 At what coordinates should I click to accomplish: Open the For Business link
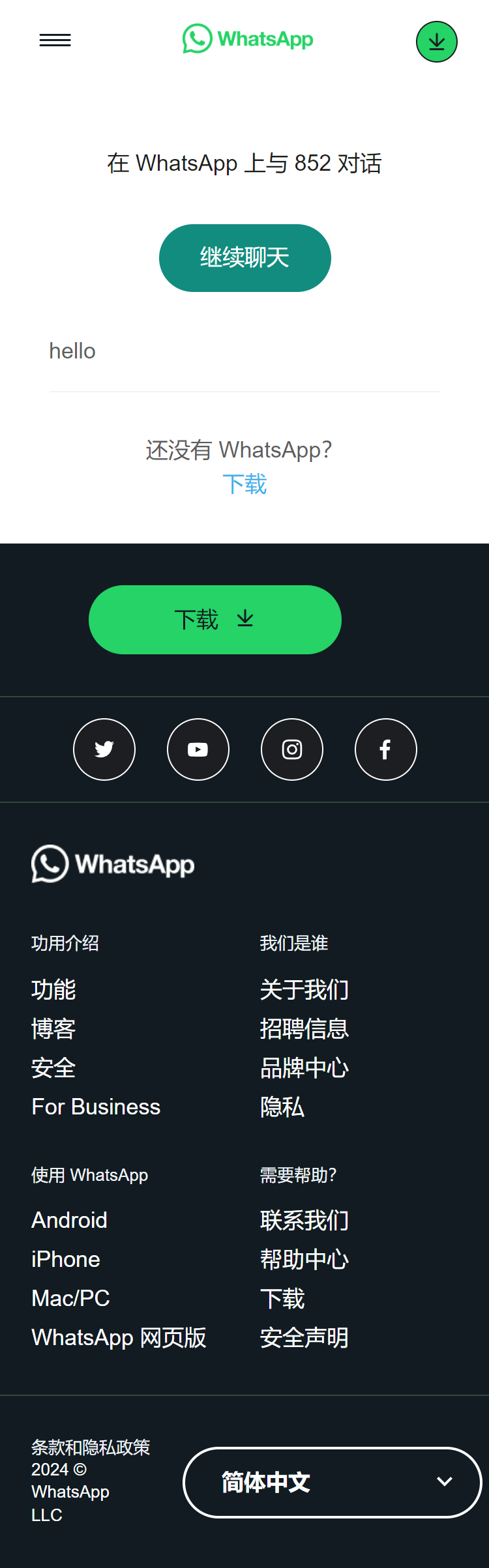click(96, 1107)
